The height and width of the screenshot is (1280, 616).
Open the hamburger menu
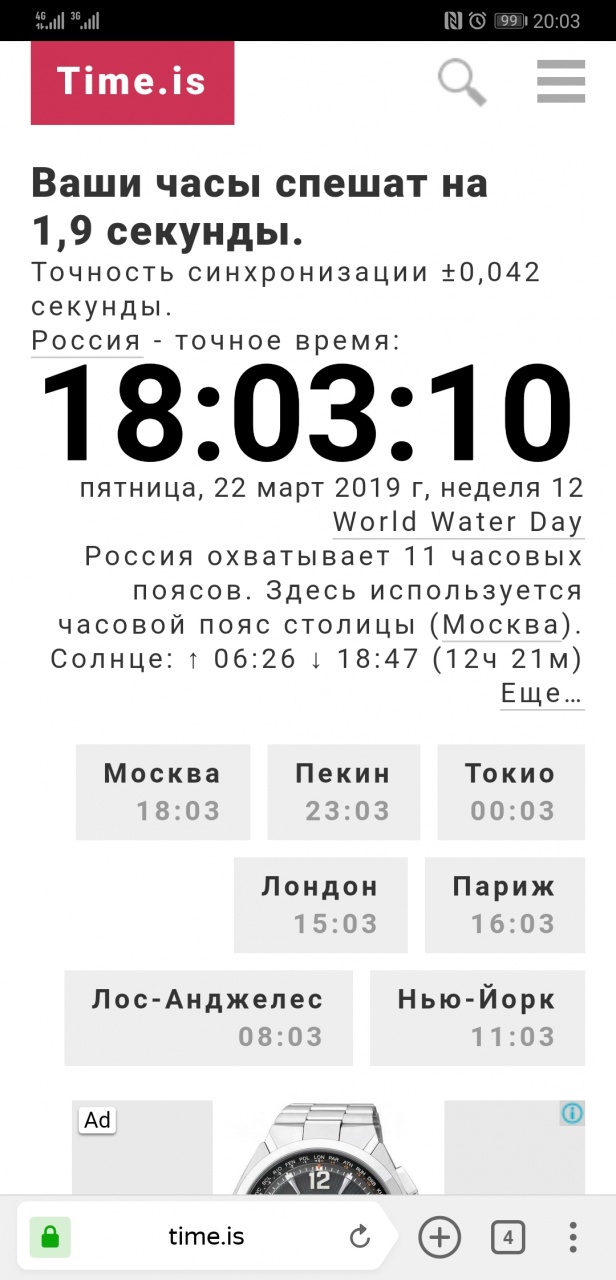(x=561, y=82)
